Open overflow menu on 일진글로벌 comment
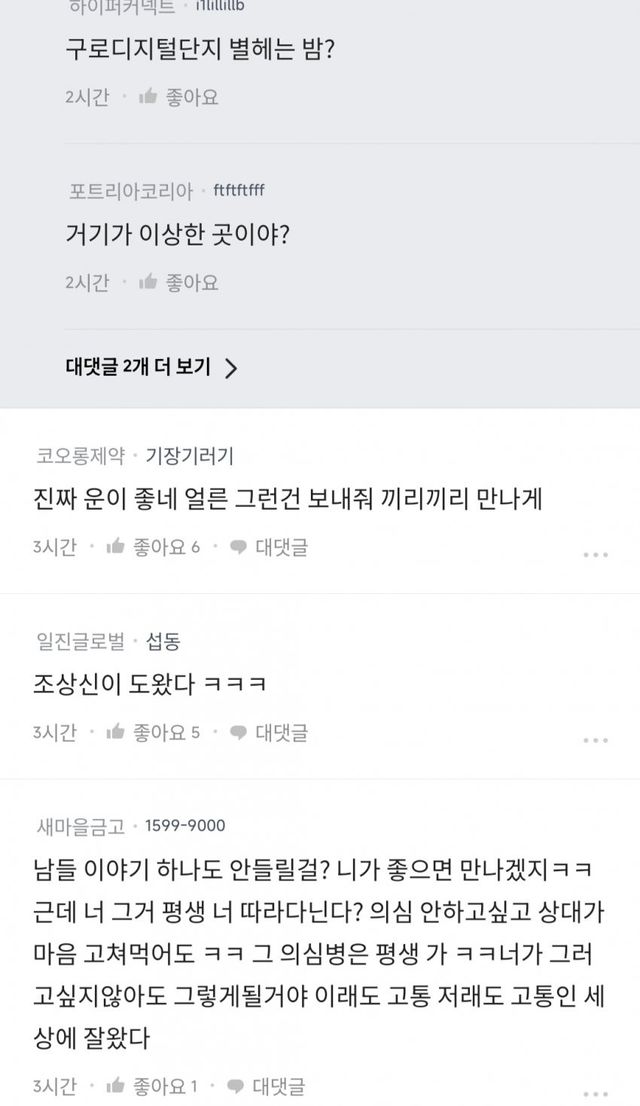The width and height of the screenshot is (640, 1106). tap(596, 740)
